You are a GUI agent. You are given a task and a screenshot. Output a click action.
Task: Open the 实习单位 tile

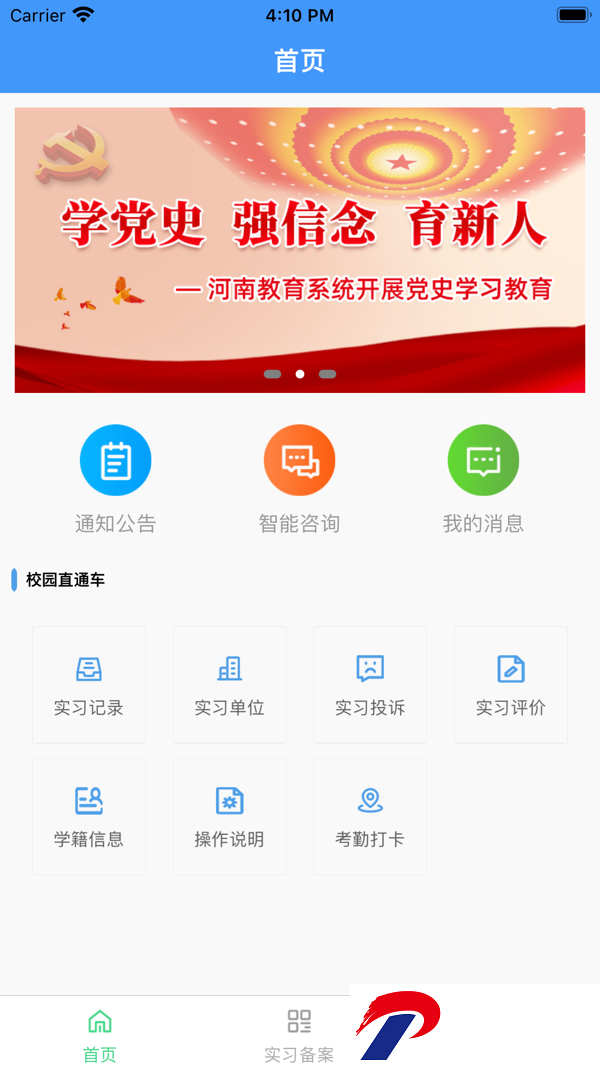tap(229, 685)
